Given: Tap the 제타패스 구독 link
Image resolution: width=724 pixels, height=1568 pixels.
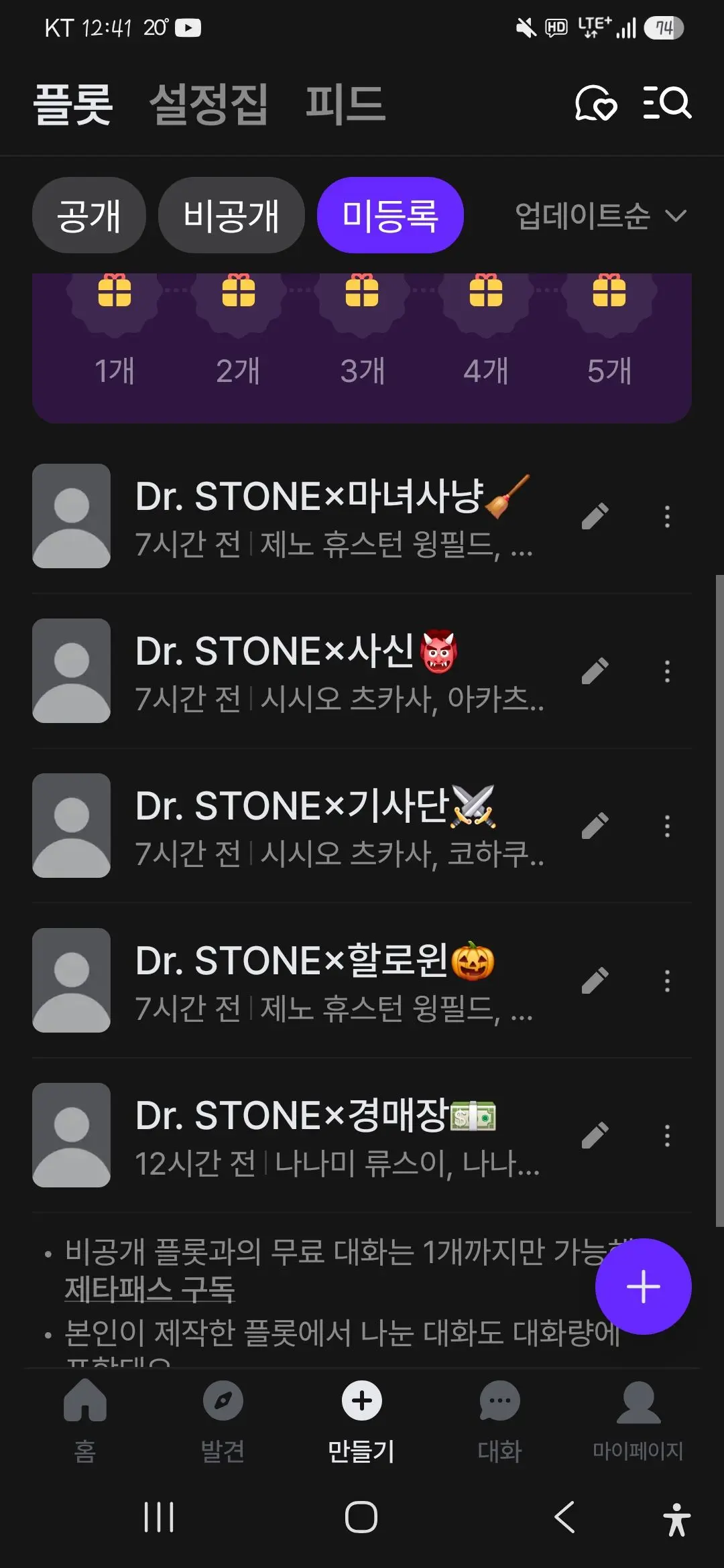Looking at the screenshot, I should [149, 1289].
